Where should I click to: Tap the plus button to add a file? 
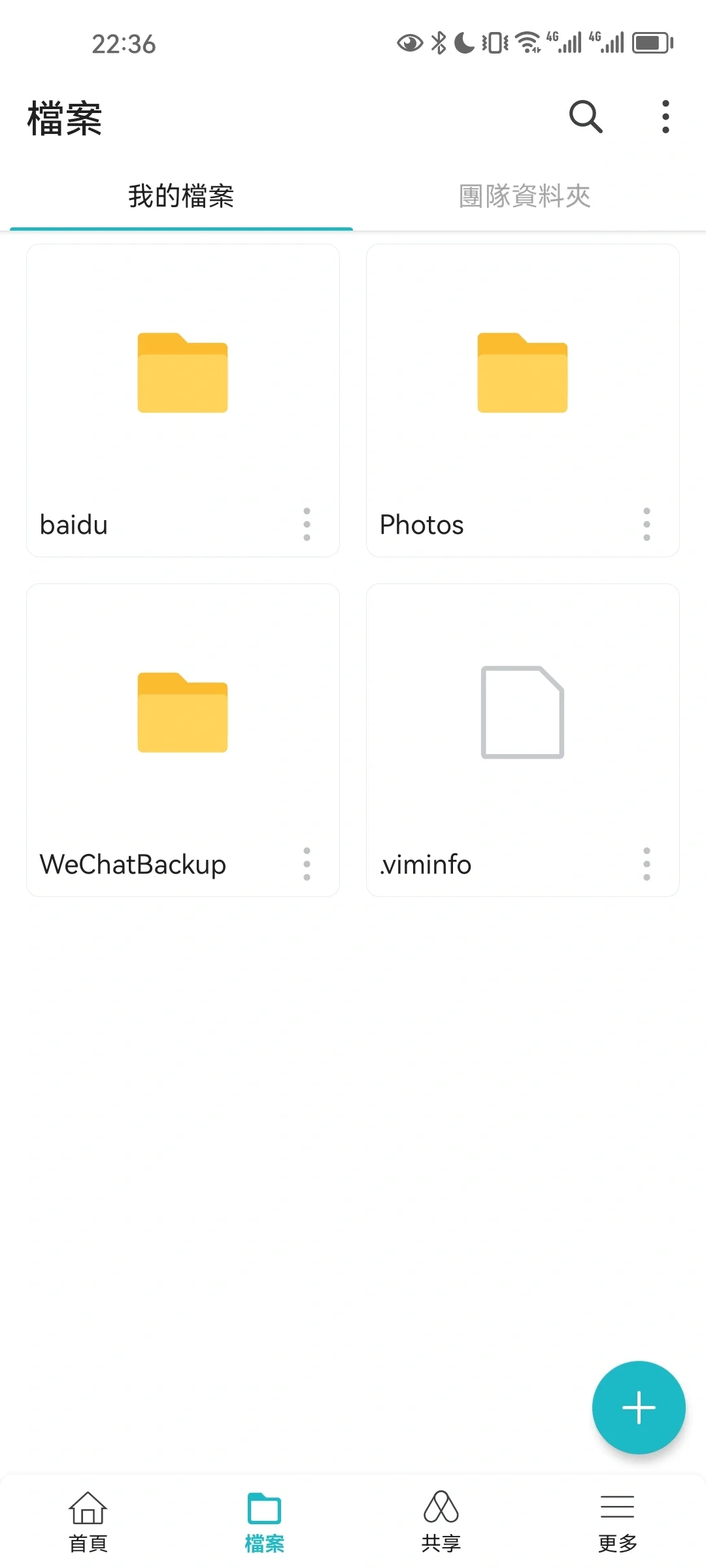pos(639,1407)
